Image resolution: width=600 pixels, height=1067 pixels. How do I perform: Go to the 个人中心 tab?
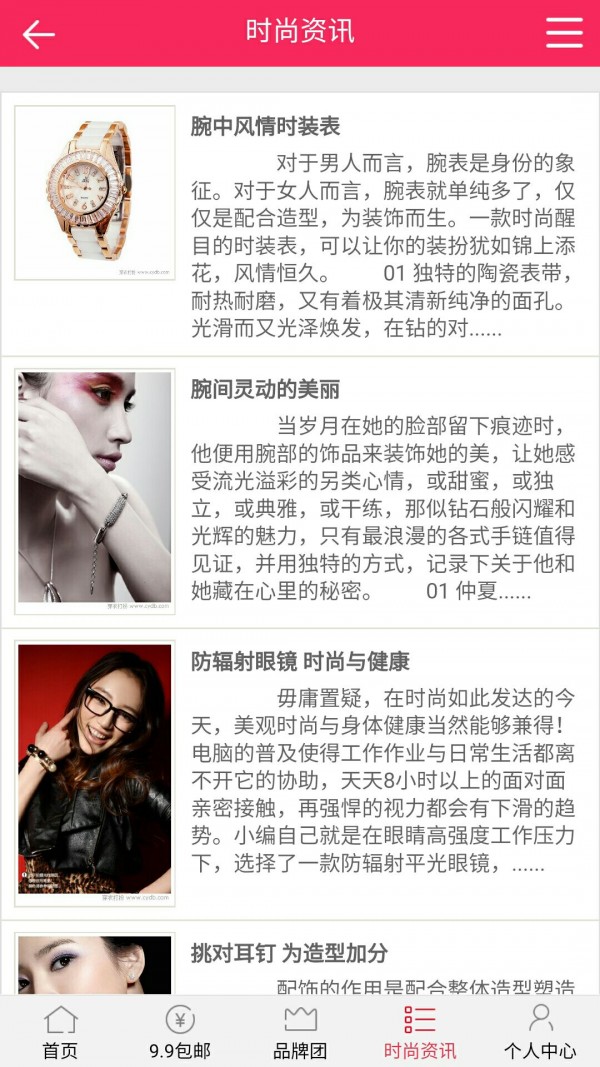(540, 1031)
